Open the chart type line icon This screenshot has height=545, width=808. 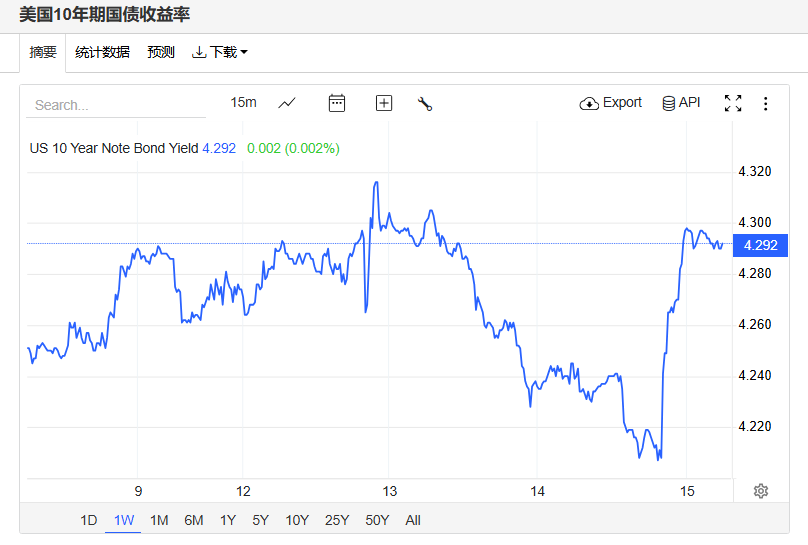tap(287, 103)
